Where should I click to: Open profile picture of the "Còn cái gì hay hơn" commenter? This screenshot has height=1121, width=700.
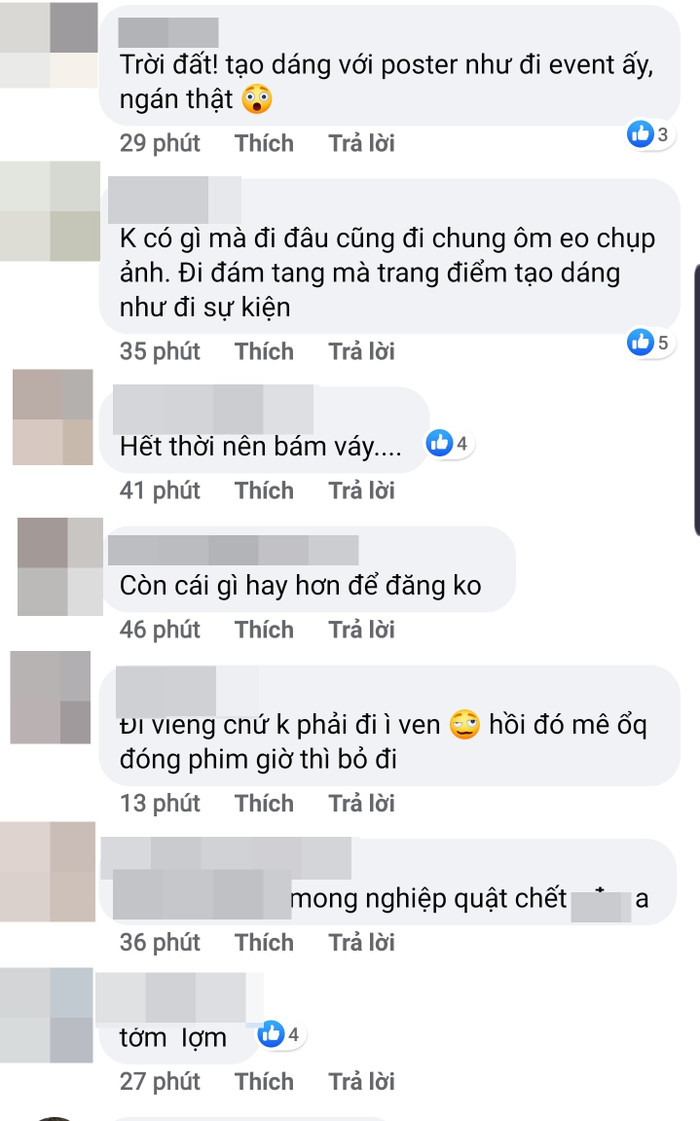(60, 565)
